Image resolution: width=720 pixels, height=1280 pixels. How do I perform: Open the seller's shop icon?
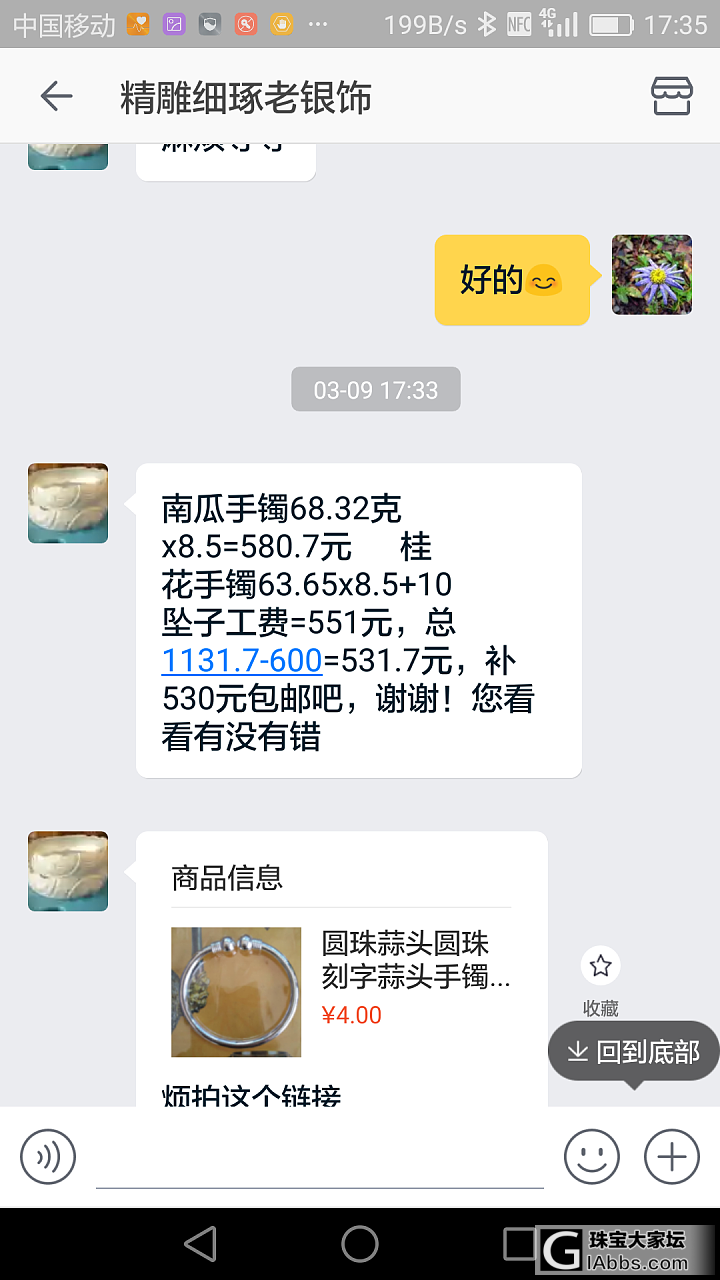point(671,97)
